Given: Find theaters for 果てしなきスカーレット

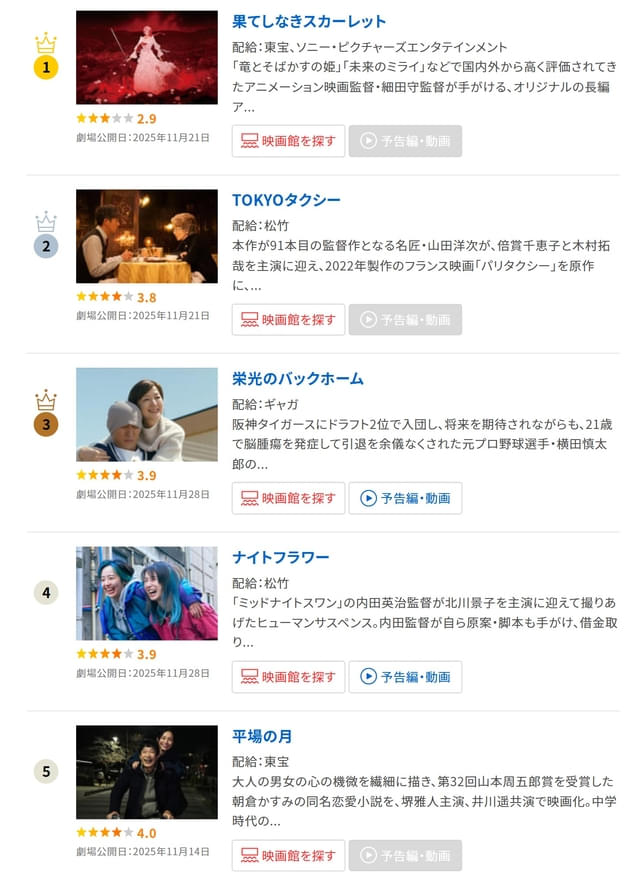Looking at the screenshot, I should [x=288, y=141].
